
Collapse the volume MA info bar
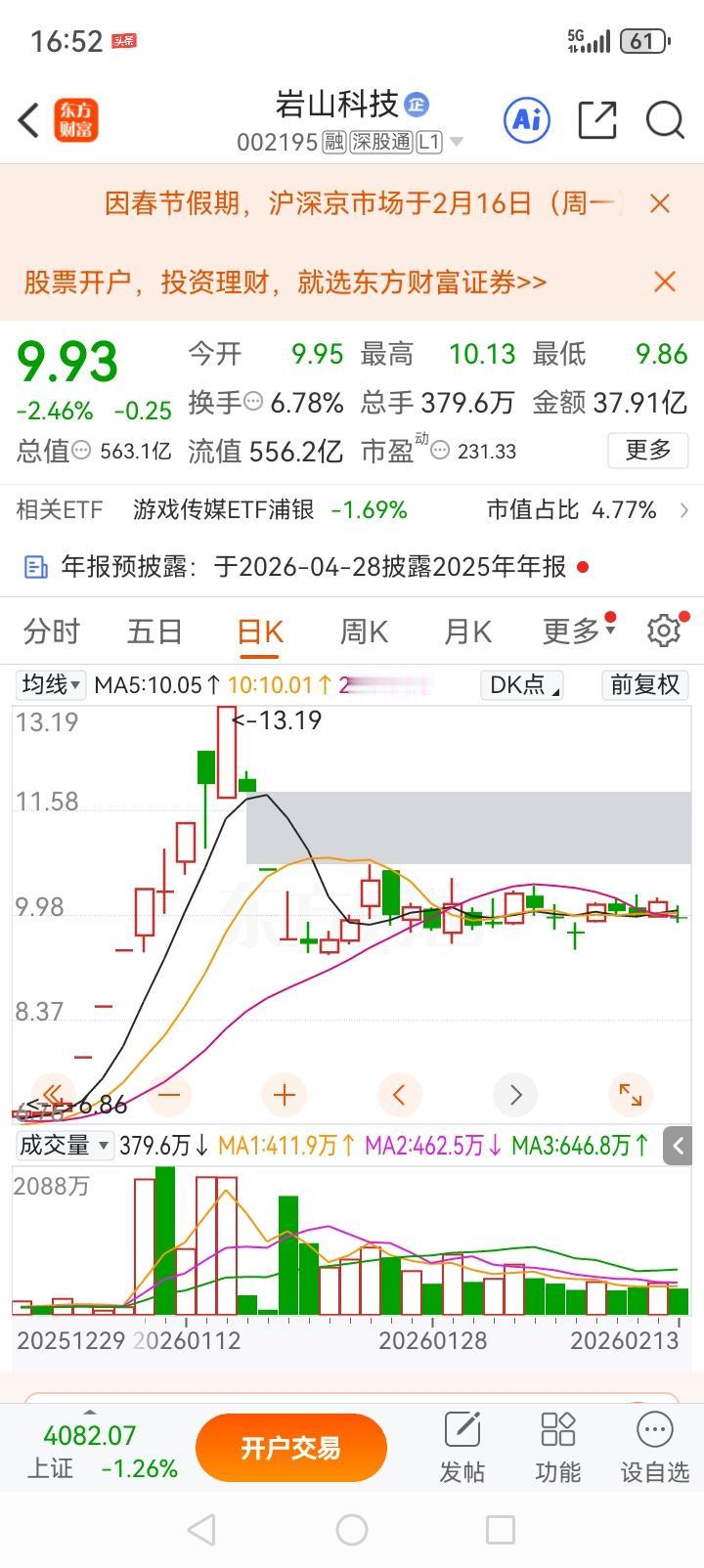[677, 1145]
